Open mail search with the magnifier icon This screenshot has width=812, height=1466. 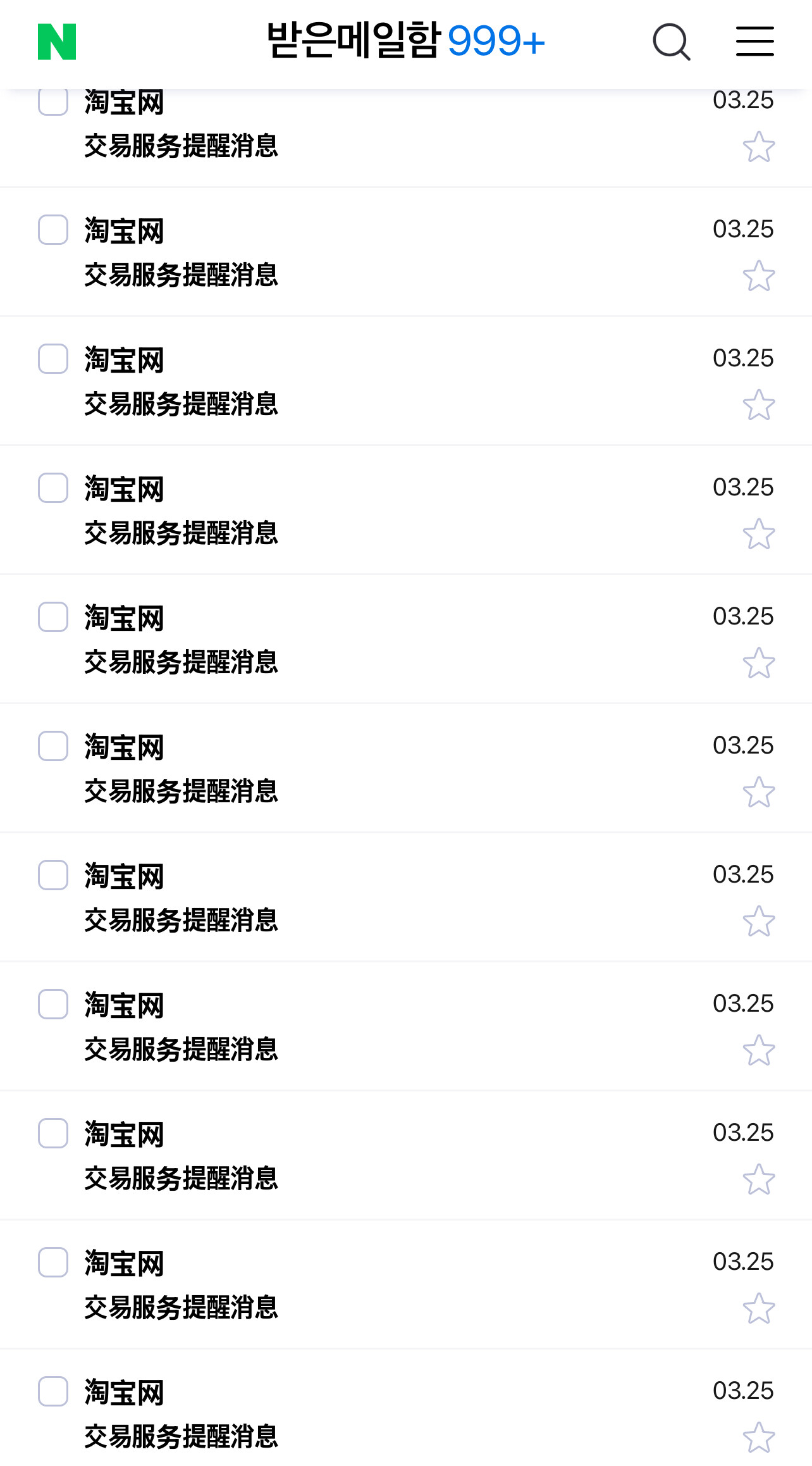pyautogui.click(x=671, y=42)
